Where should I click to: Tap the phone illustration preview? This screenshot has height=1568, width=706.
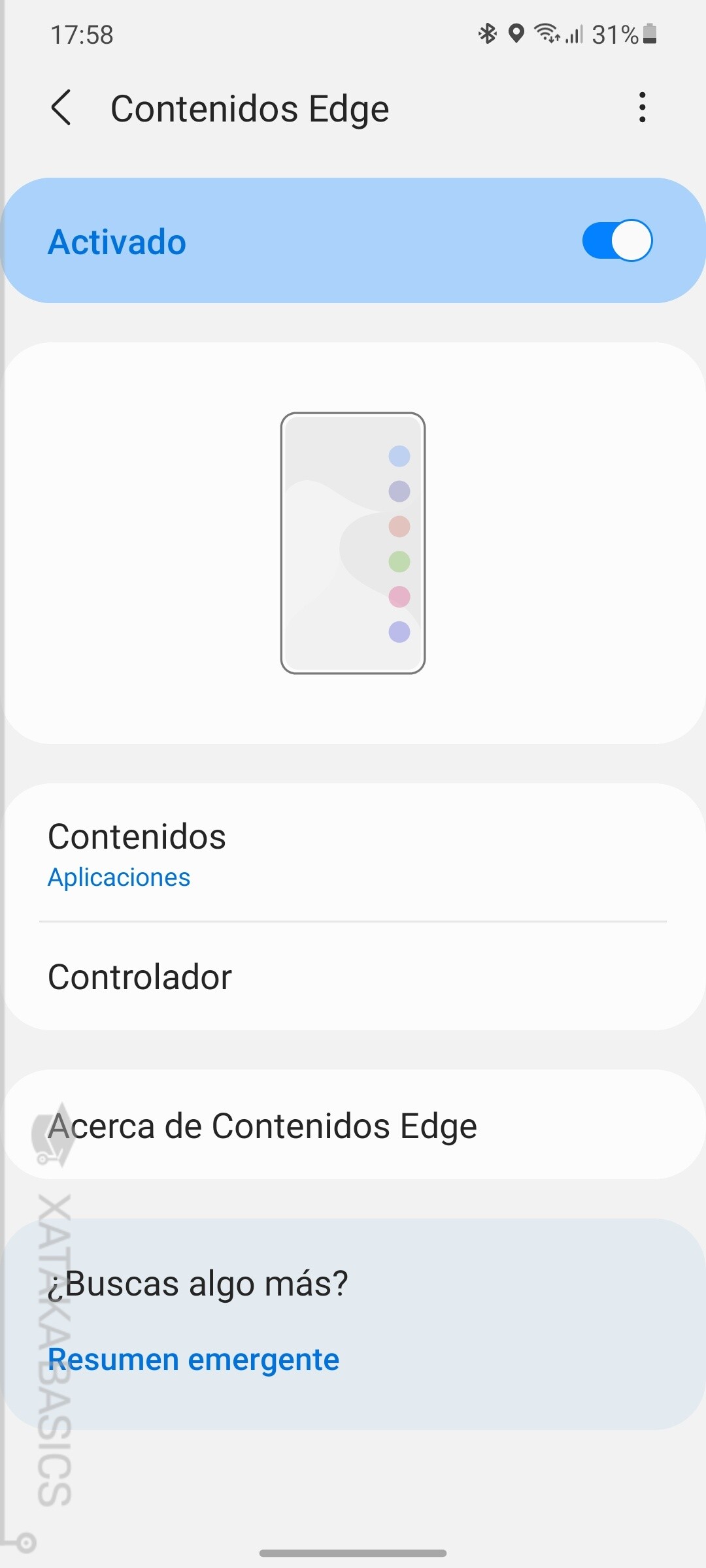pos(353,544)
